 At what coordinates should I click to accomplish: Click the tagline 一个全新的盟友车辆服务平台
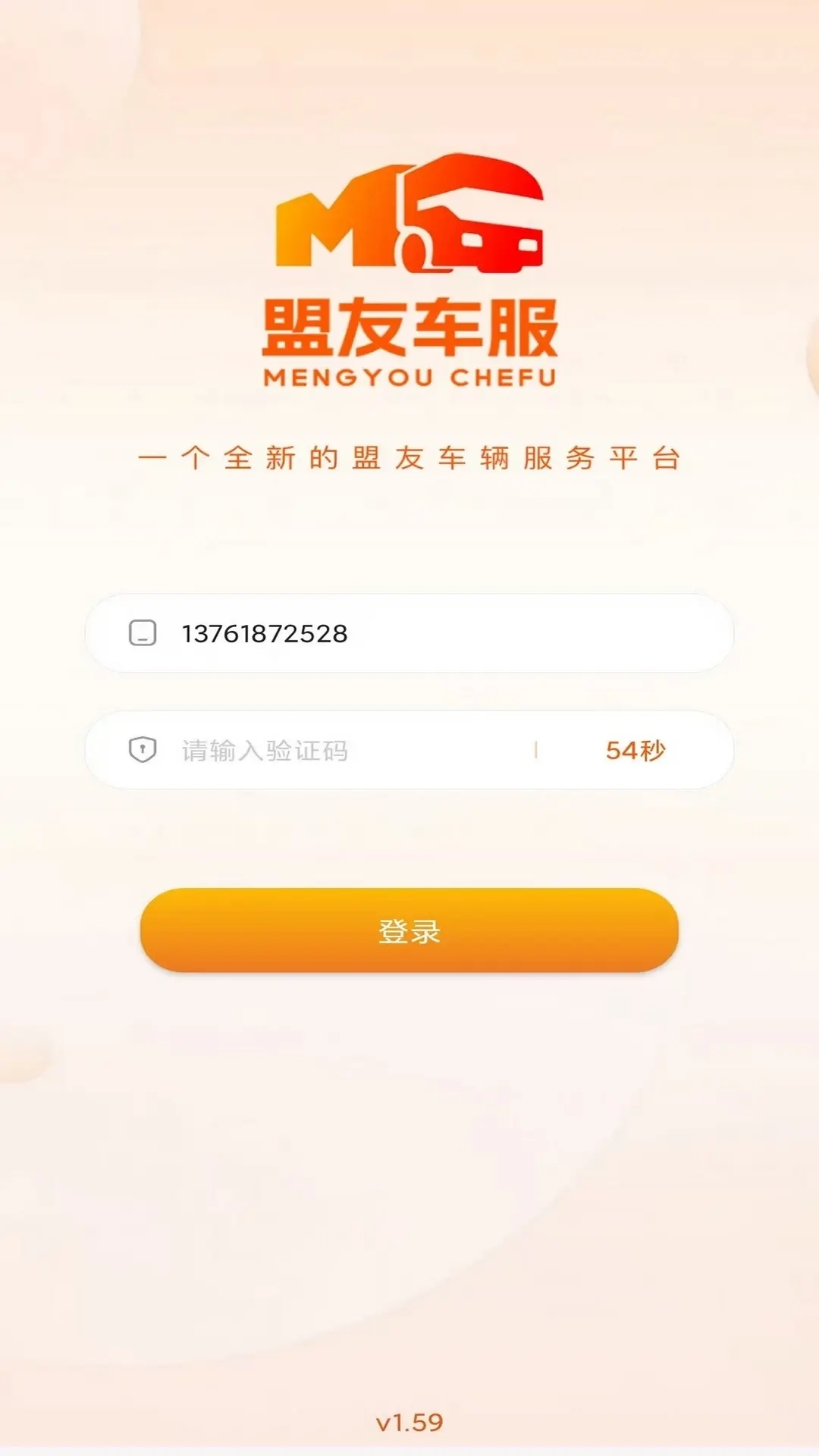tap(409, 455)
